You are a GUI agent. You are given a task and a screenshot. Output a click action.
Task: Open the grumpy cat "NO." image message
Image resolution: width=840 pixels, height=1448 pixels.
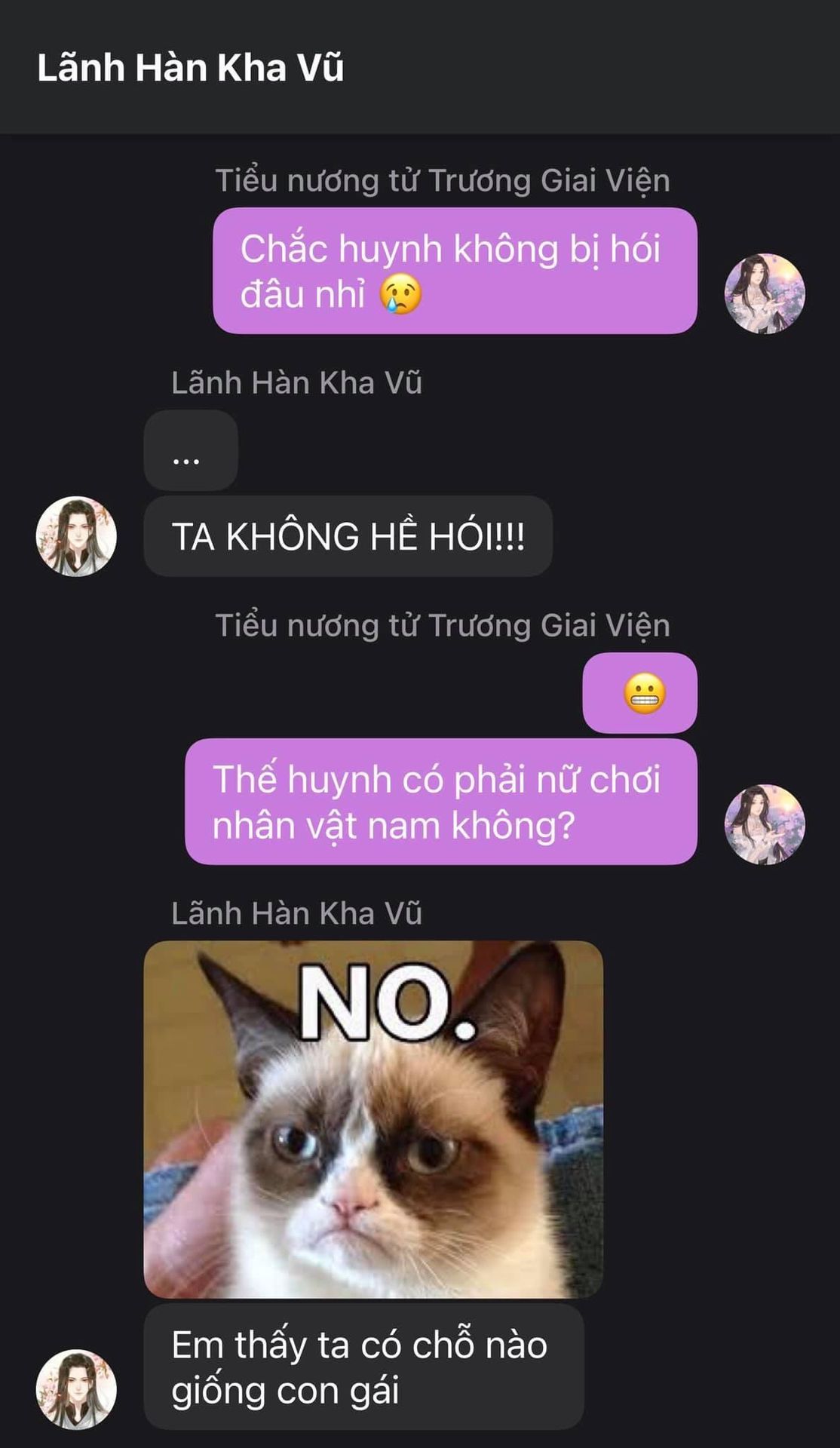[x=373, y=1119]
